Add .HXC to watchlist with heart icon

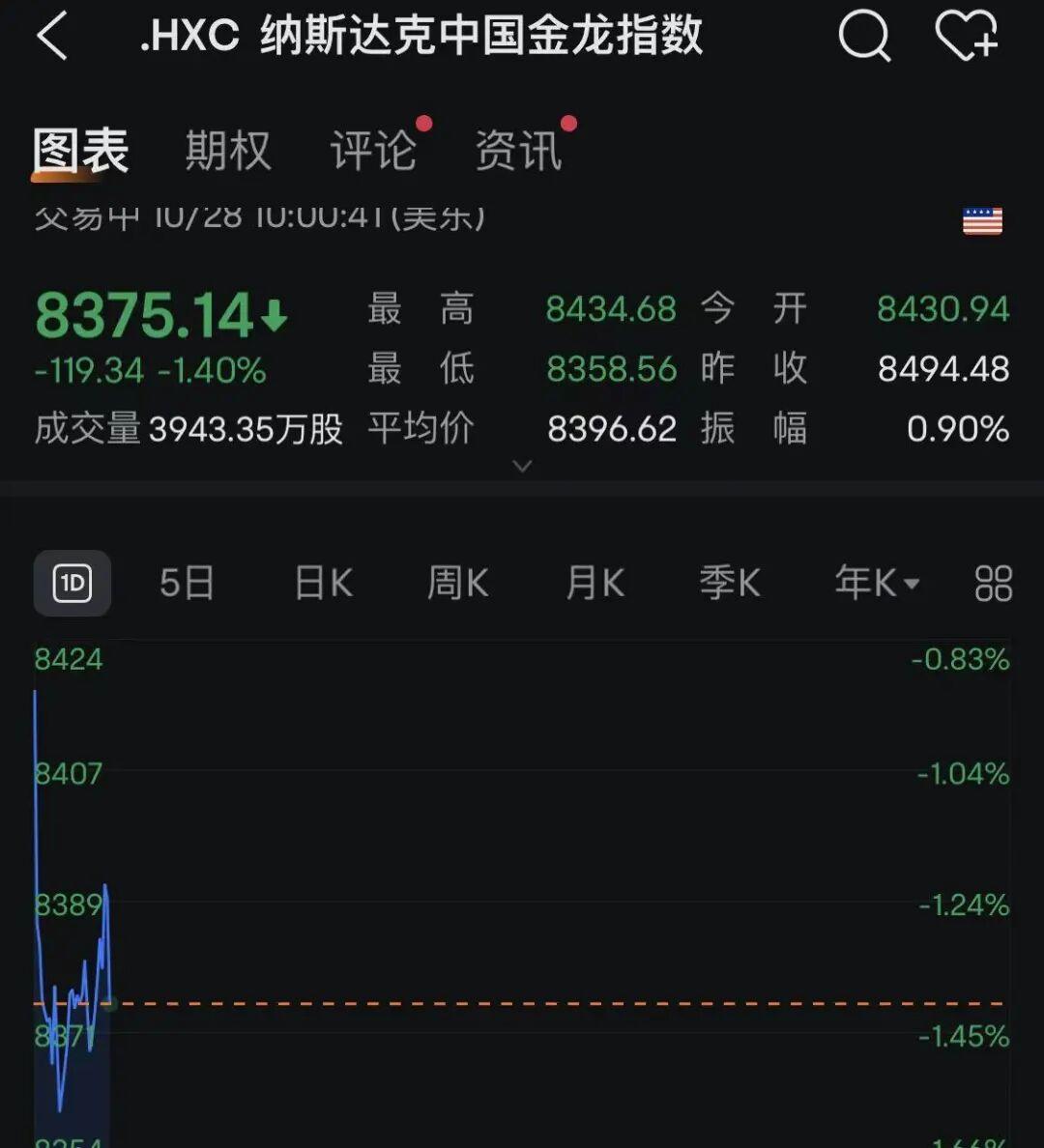coord(966,37)
